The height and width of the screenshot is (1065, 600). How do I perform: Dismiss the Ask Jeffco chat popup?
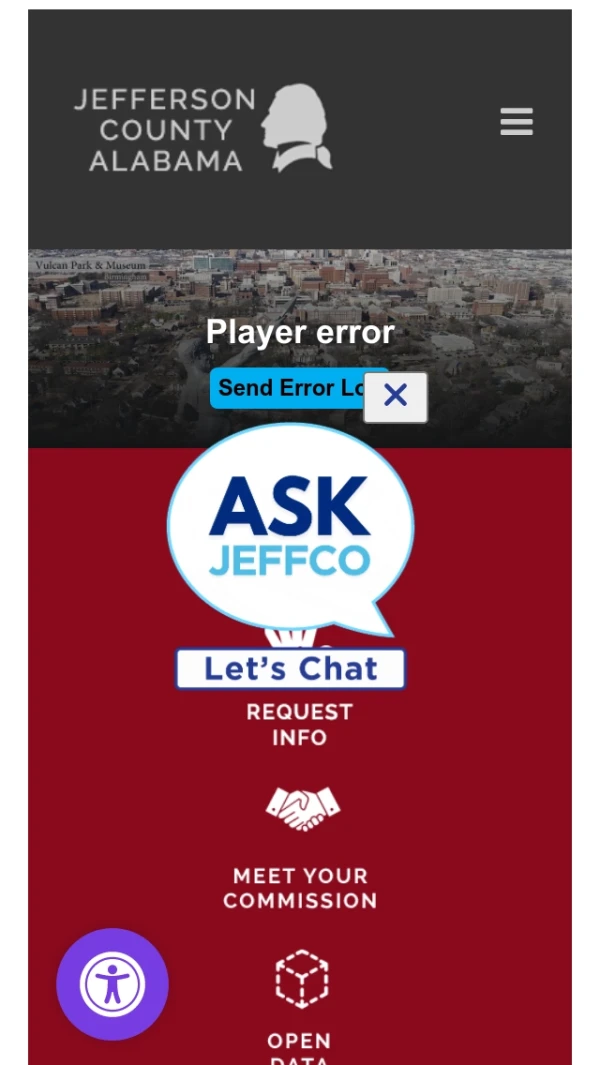tap(395, 397)
